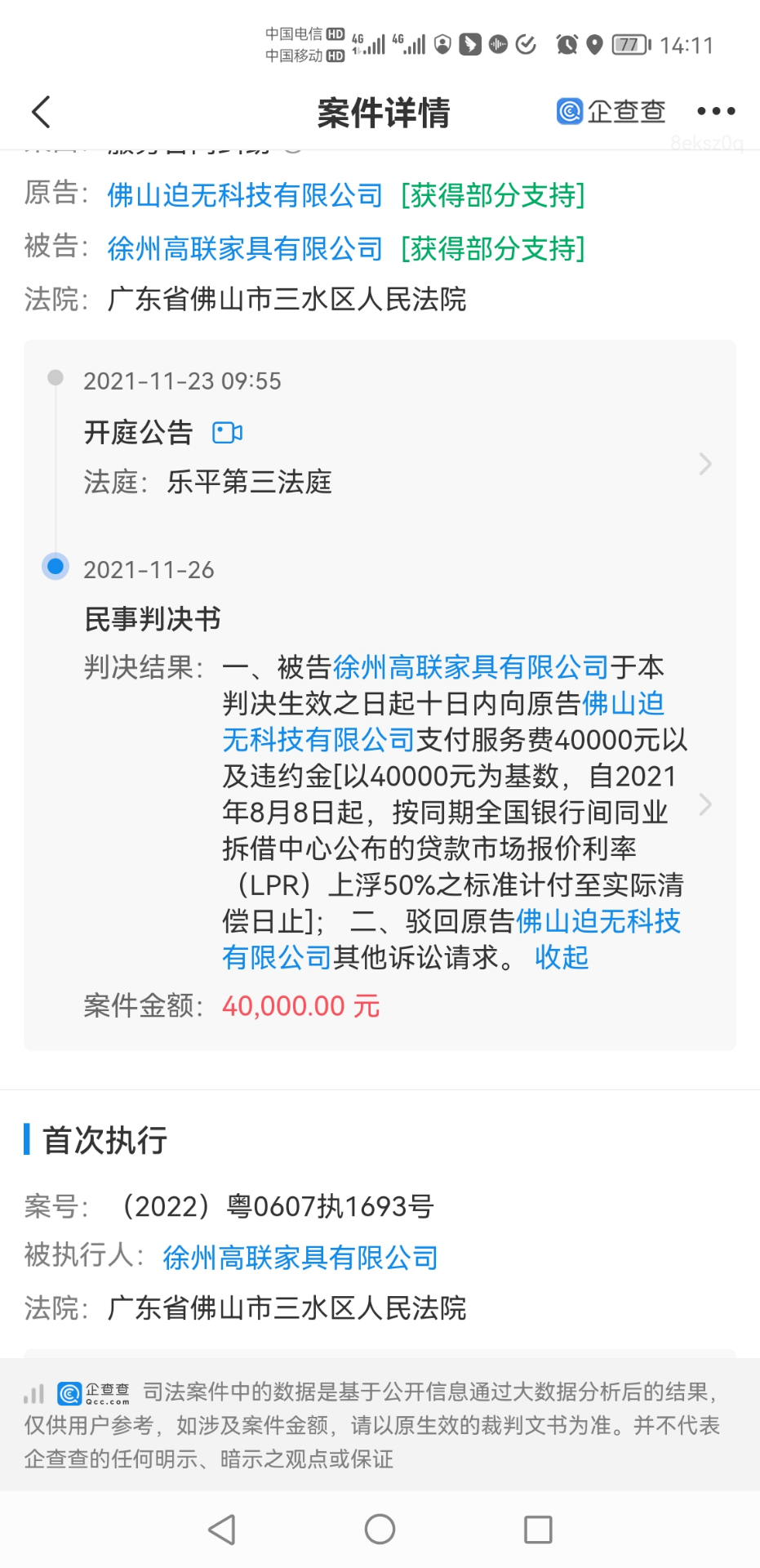The width and height of the screenshot is (760, 1568).
Task: Tap the video icon beside 开庭公告
Action: pos(227,433)
